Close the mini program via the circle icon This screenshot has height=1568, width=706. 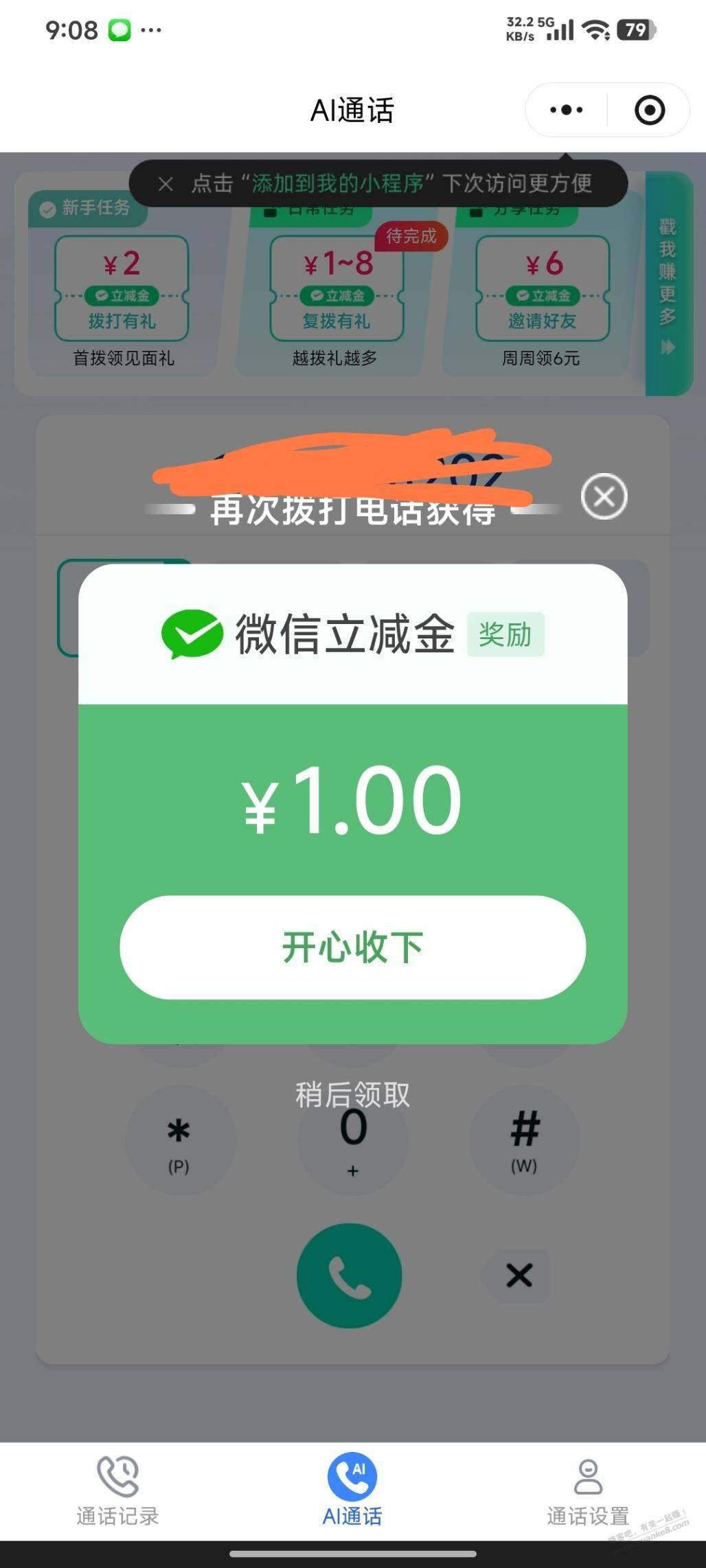(x=649, y=110)
